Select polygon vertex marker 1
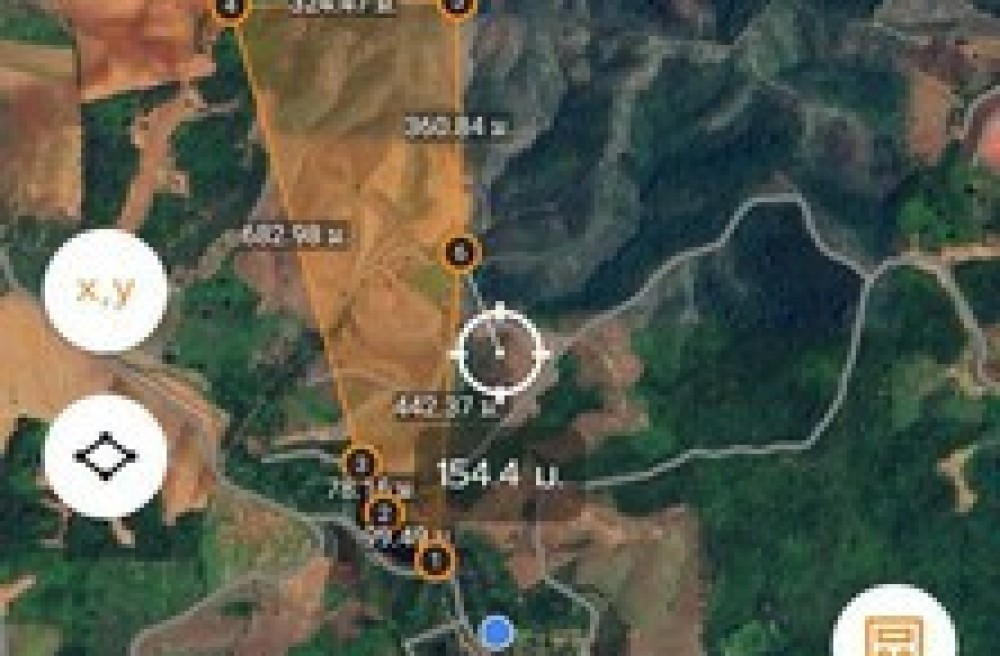This screenshot has height=656, width=1000. [435, 560]
